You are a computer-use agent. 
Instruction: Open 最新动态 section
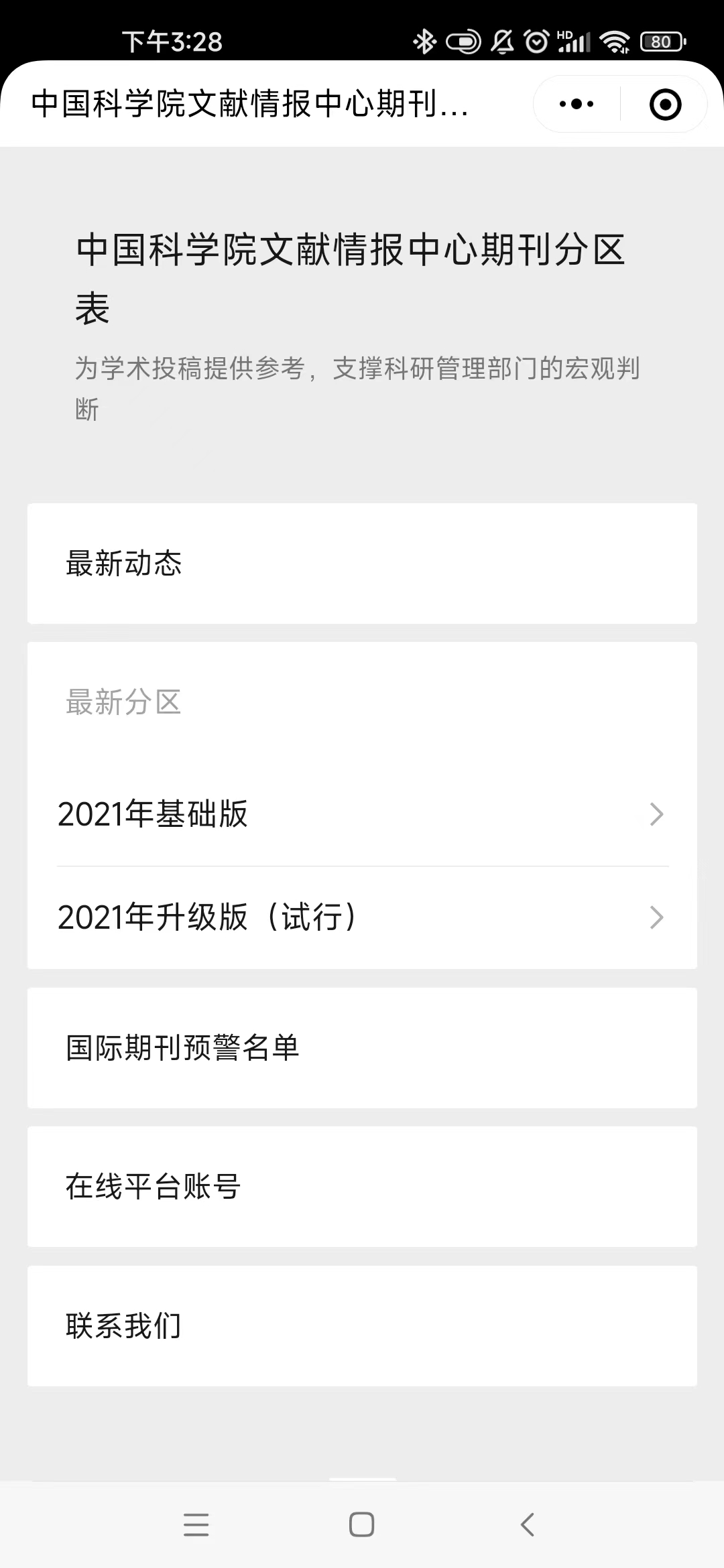(362, 564)
